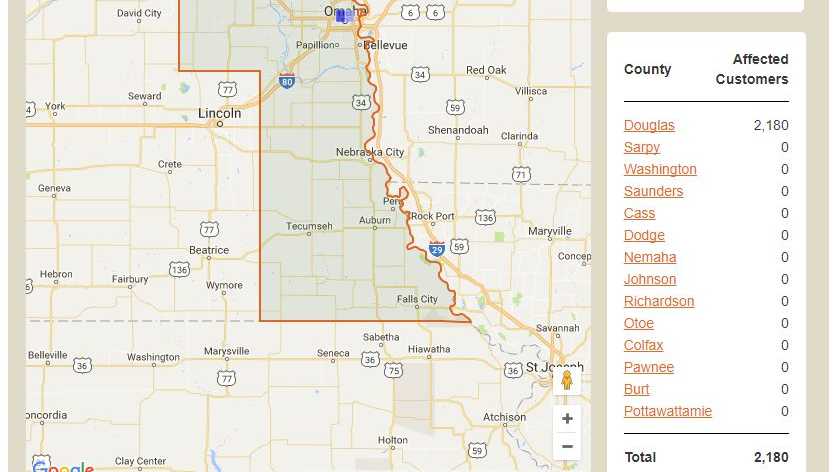Open the Douglas county link
This screenshot has width=838, height=472.
point(649,125)
